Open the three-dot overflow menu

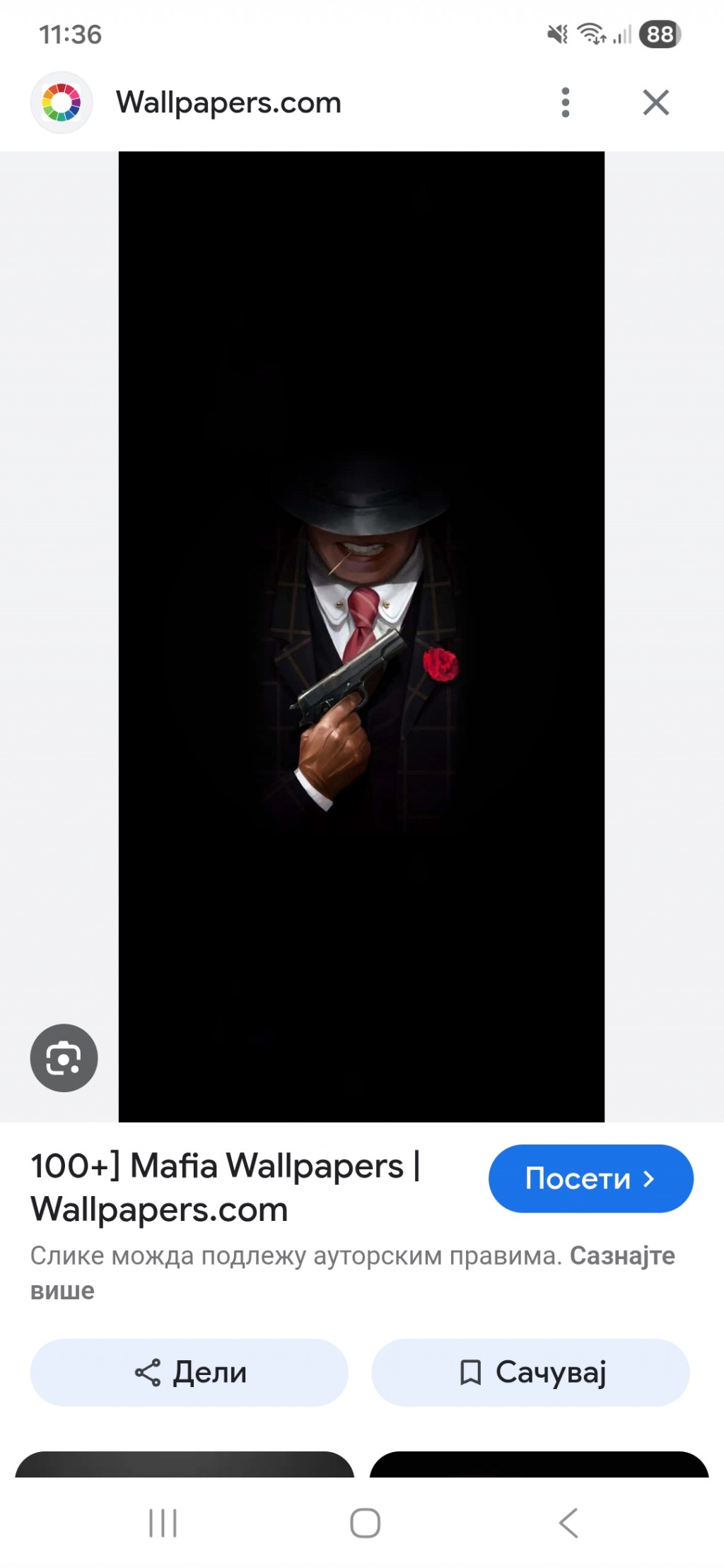pyautogui.click(x=565, y=103)
